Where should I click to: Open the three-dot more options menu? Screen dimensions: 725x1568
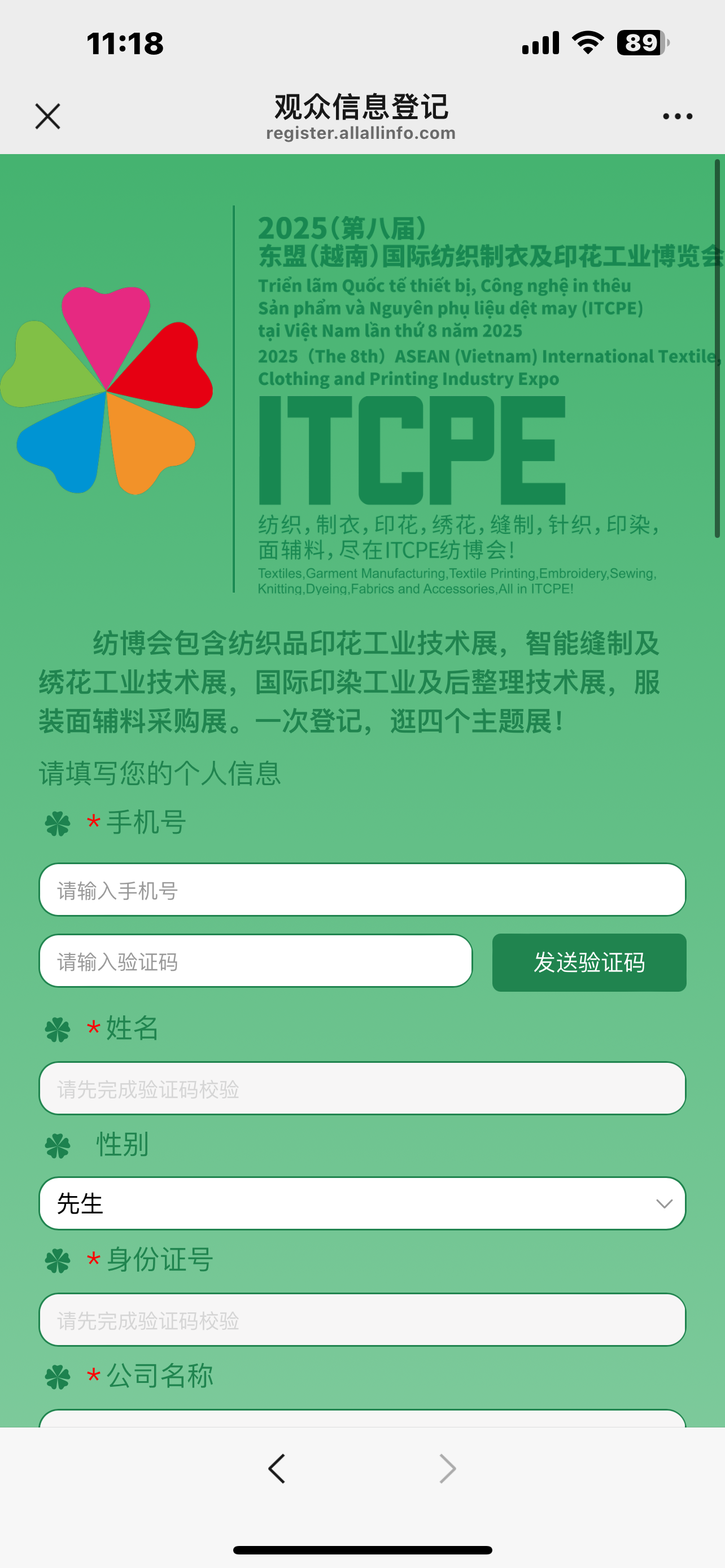tap(677, 116)
